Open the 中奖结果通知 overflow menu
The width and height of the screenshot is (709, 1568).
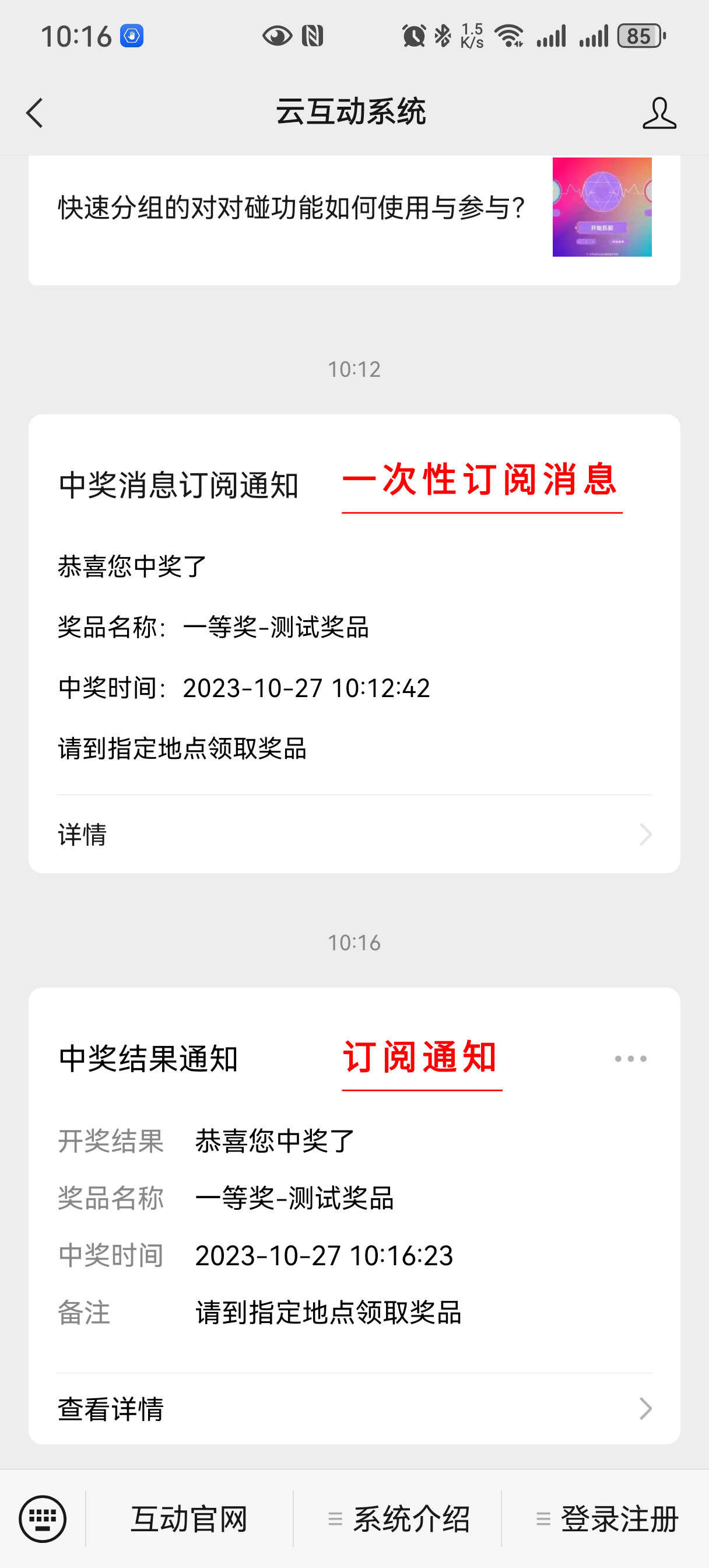click(630, 1059)
